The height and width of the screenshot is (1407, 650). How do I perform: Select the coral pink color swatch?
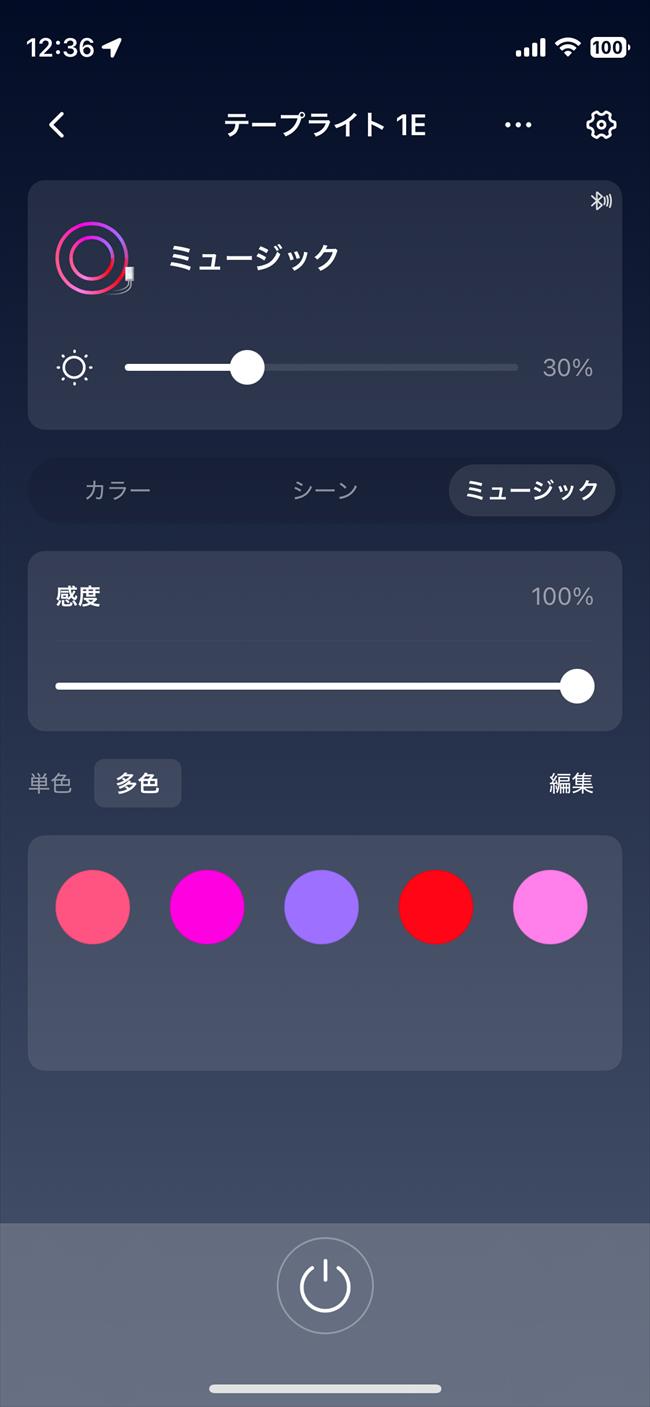coord(93,907)
